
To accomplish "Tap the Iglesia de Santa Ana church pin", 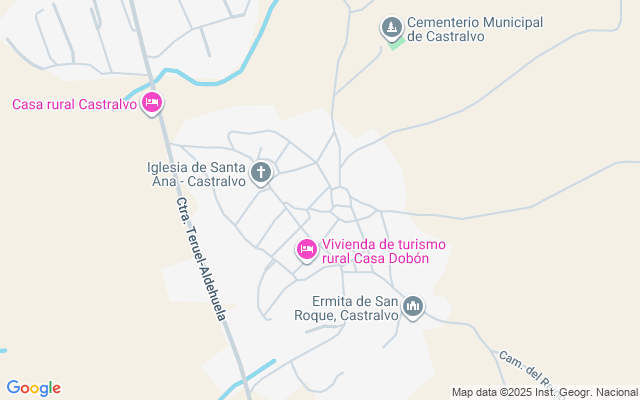I will (261, 173).
